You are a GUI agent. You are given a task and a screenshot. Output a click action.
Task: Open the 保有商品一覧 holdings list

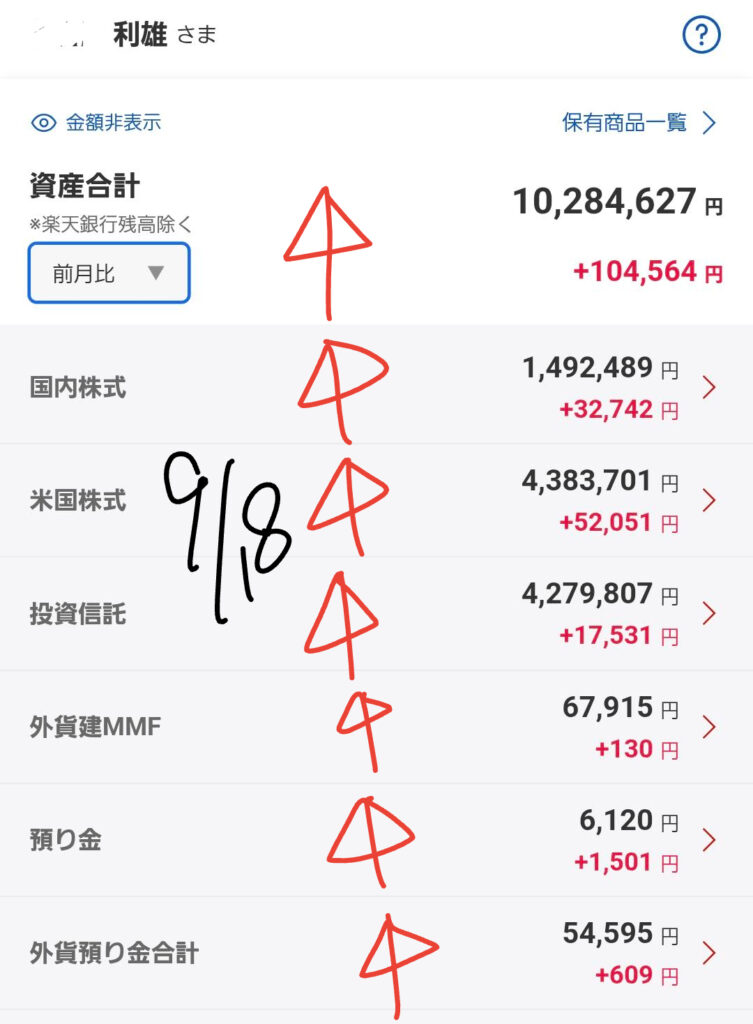click(639, 123)
